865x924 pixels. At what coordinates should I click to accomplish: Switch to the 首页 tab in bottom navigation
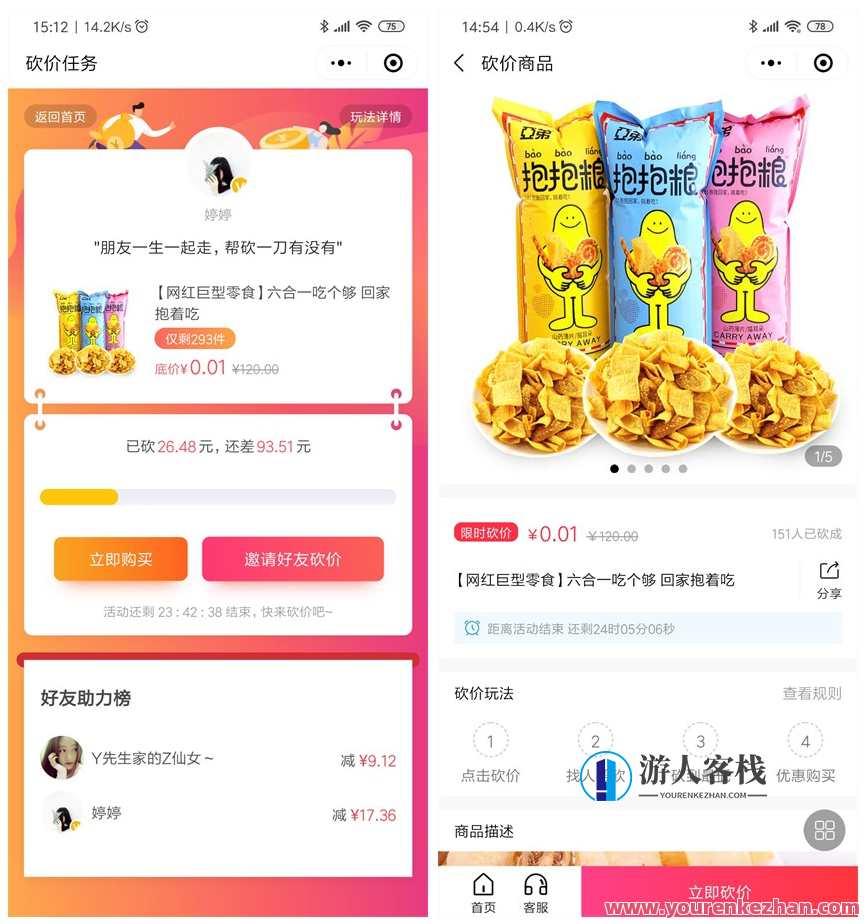point(484,889)
